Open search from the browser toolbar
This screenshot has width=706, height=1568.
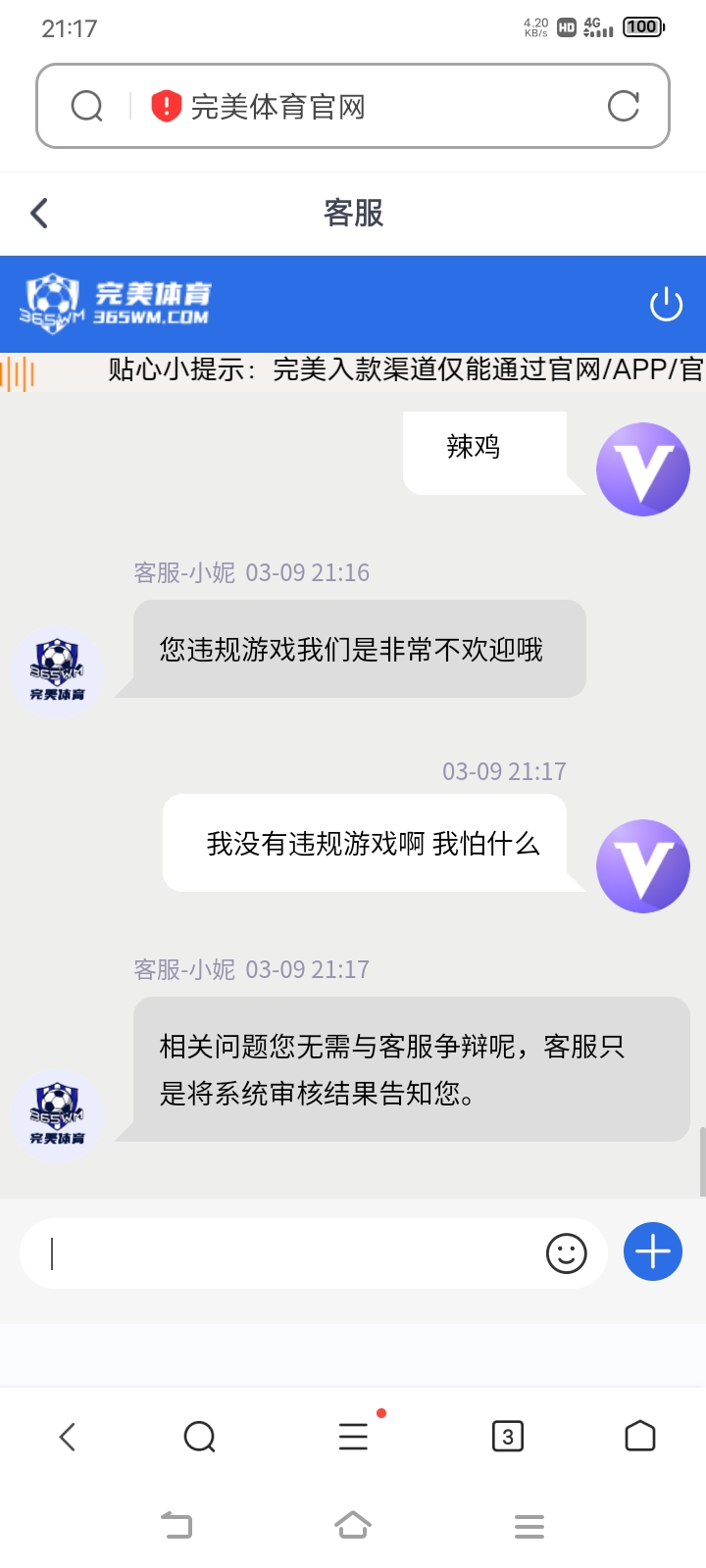[199, 1437]
